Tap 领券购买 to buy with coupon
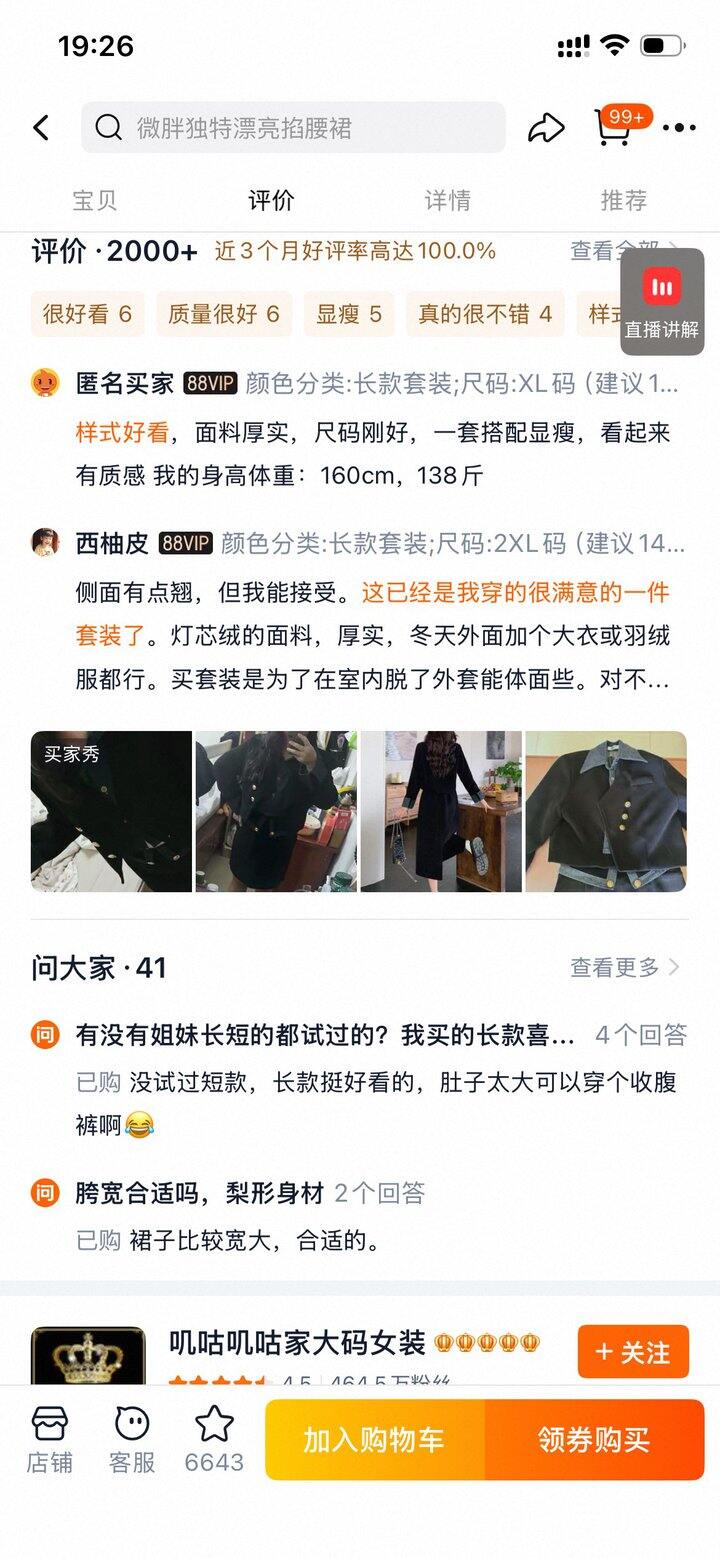The image size is (720, 1558). 594,1440
